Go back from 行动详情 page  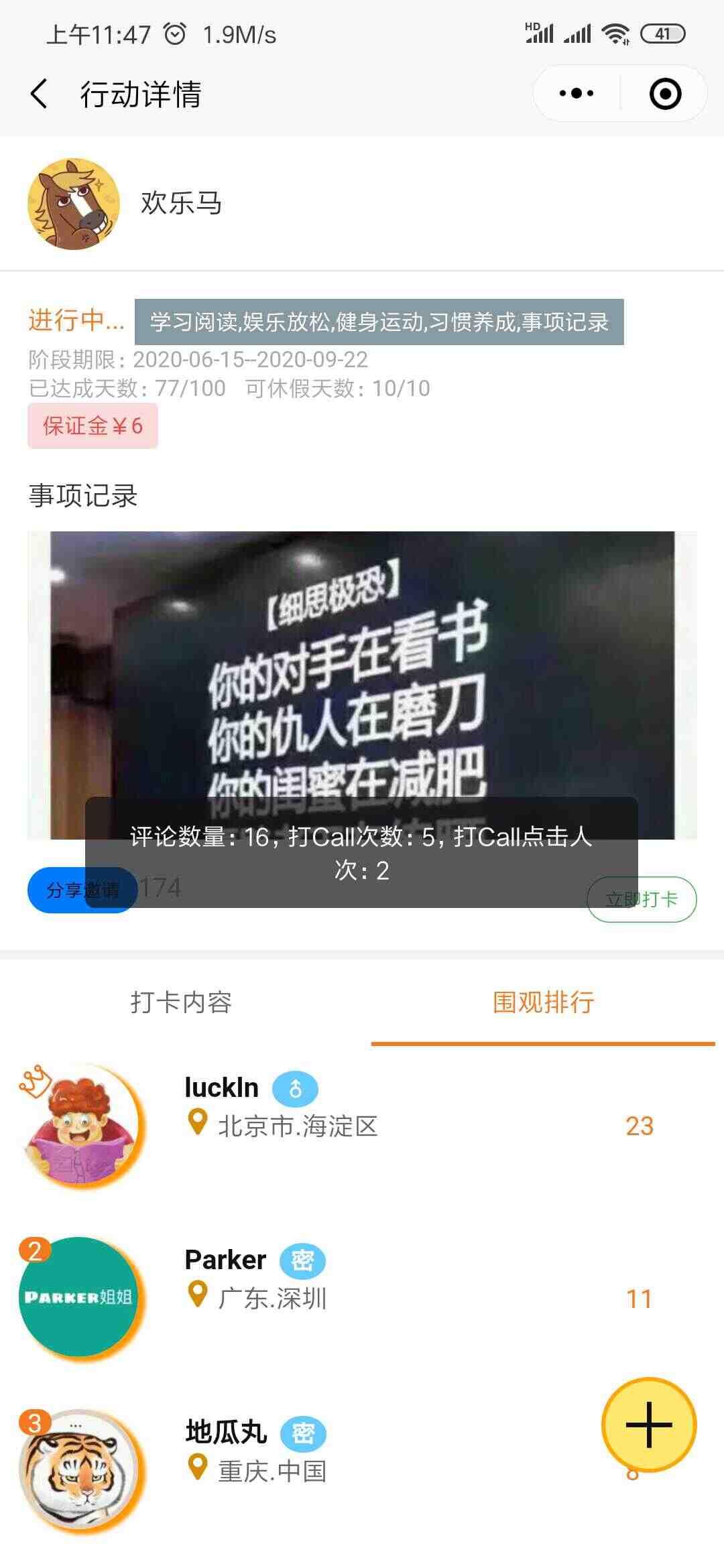[39, 94]
